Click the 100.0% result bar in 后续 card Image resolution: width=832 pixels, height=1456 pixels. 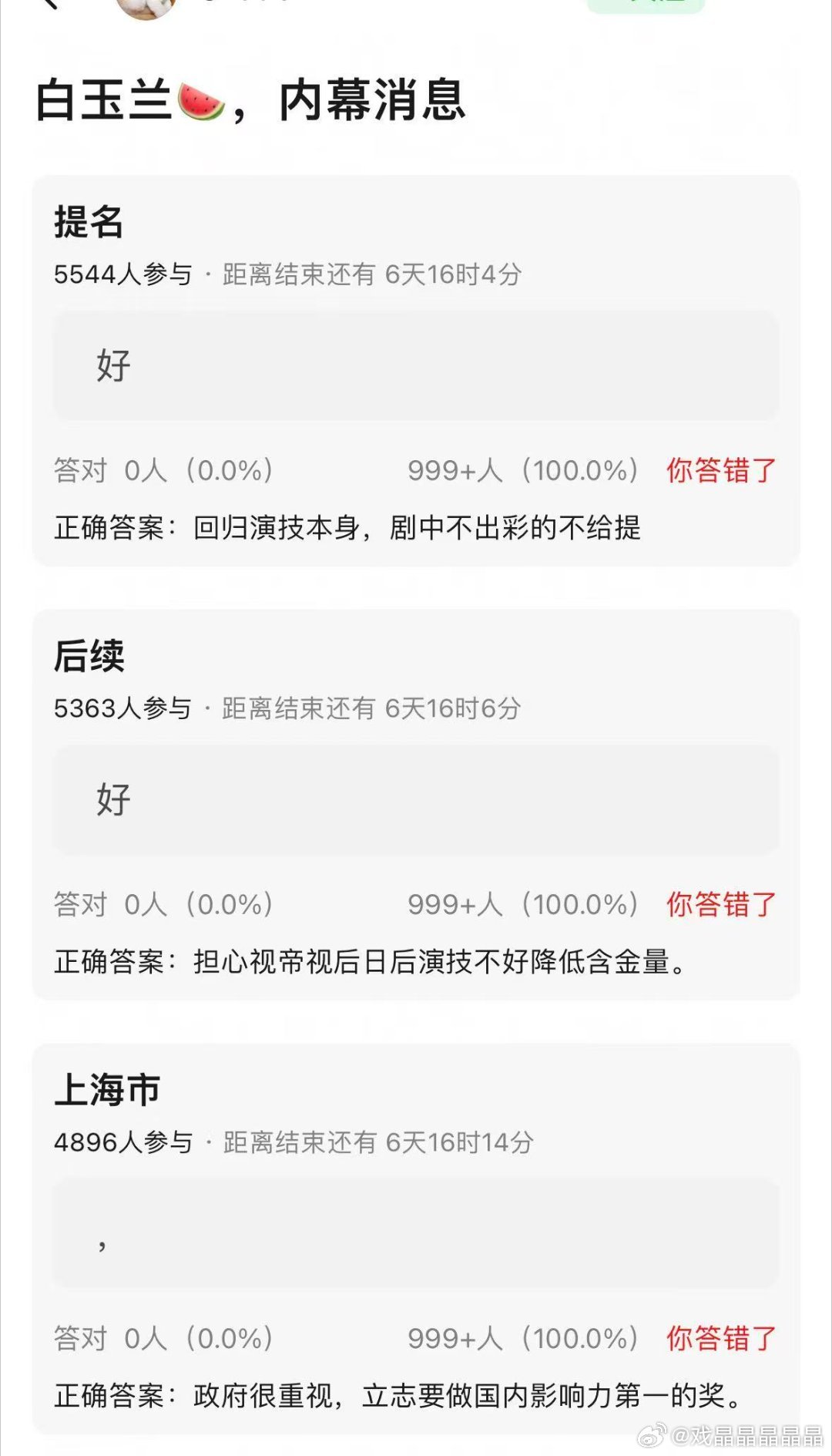click(524, 903)
